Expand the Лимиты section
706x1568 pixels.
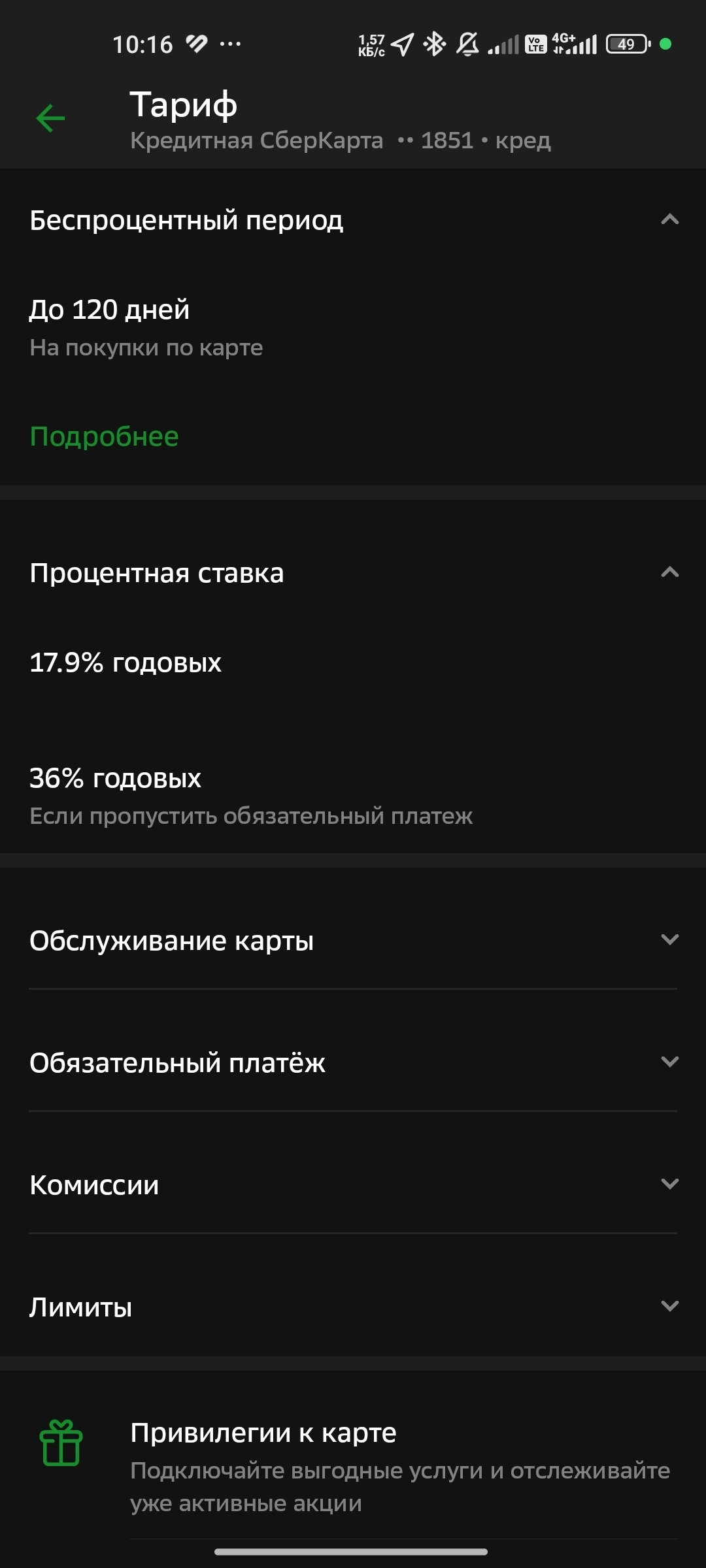pos(669,1307)
